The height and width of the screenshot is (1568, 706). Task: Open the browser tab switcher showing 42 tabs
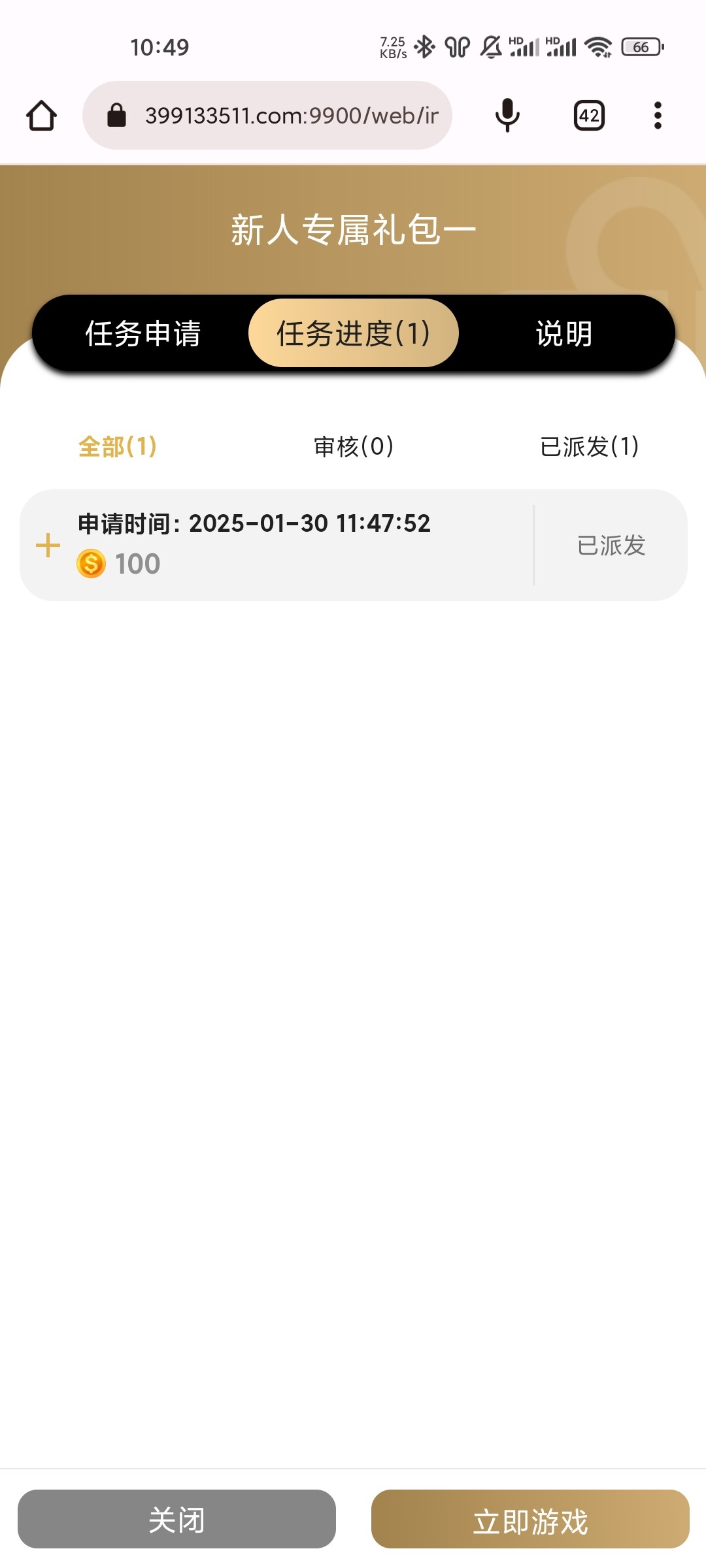(x=589, y=115)
